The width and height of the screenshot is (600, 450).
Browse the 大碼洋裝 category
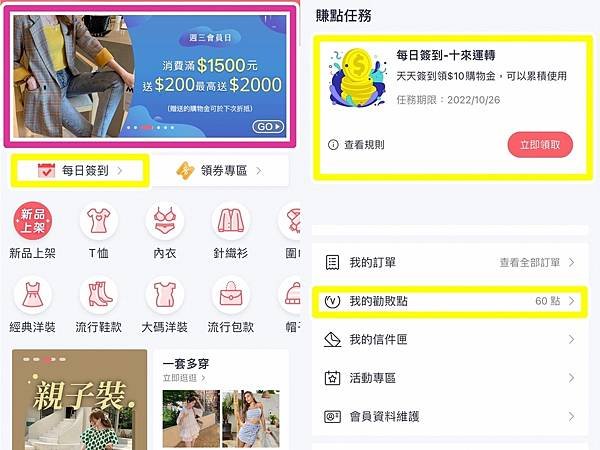[x=164, y=305]
